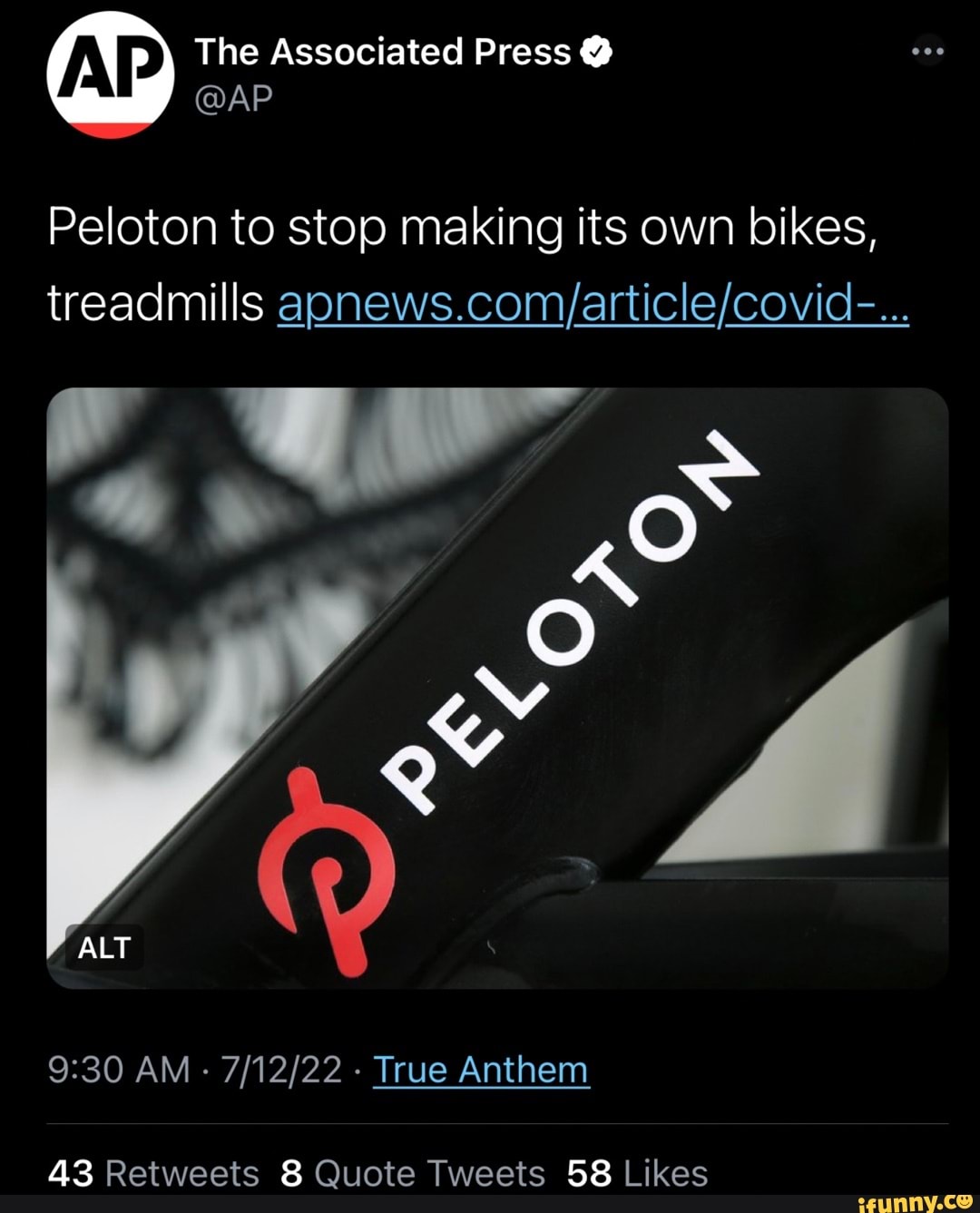Screen dimensions: 980x1213
Task: Open the attached Peloton bike photo
Action: tap(490, 690)
